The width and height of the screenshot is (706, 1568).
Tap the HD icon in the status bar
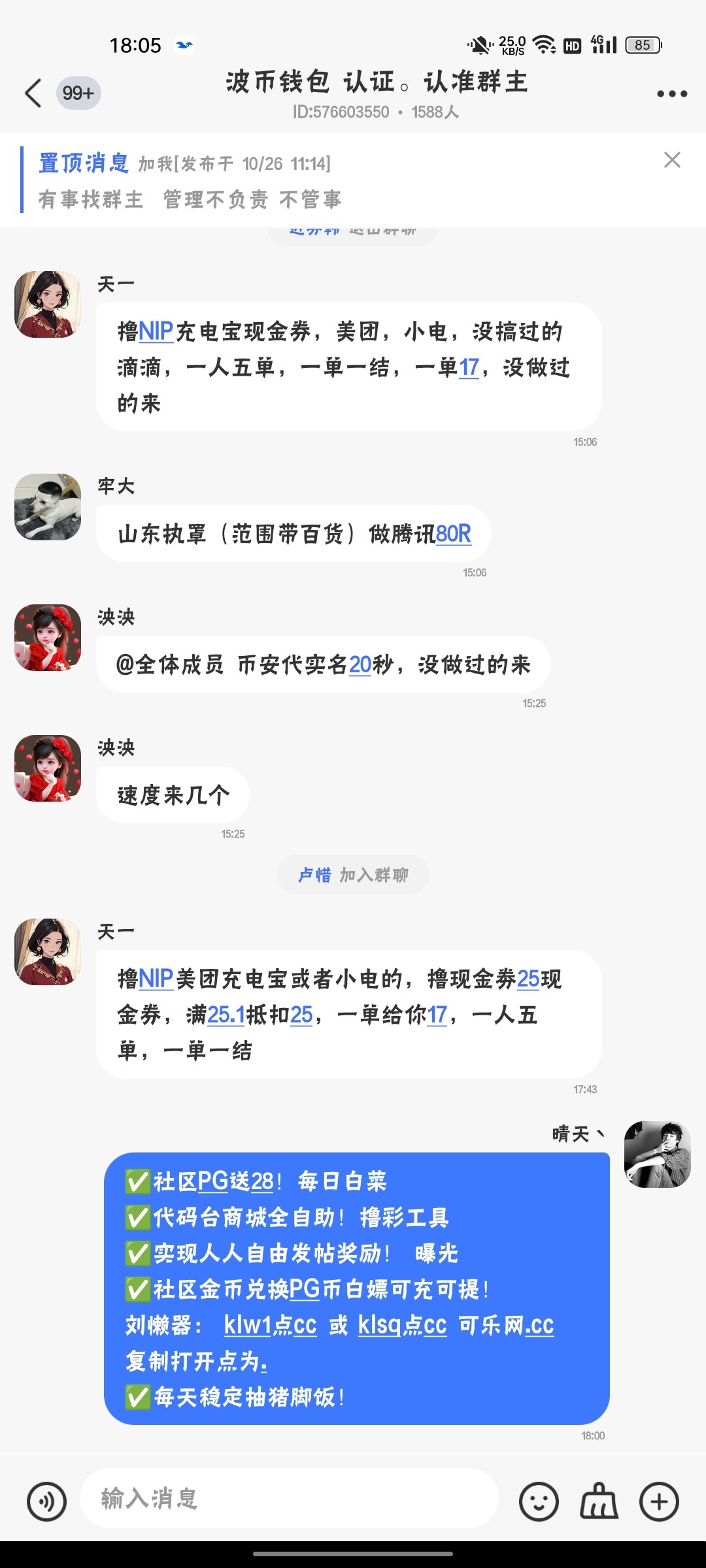pos(572,44)
